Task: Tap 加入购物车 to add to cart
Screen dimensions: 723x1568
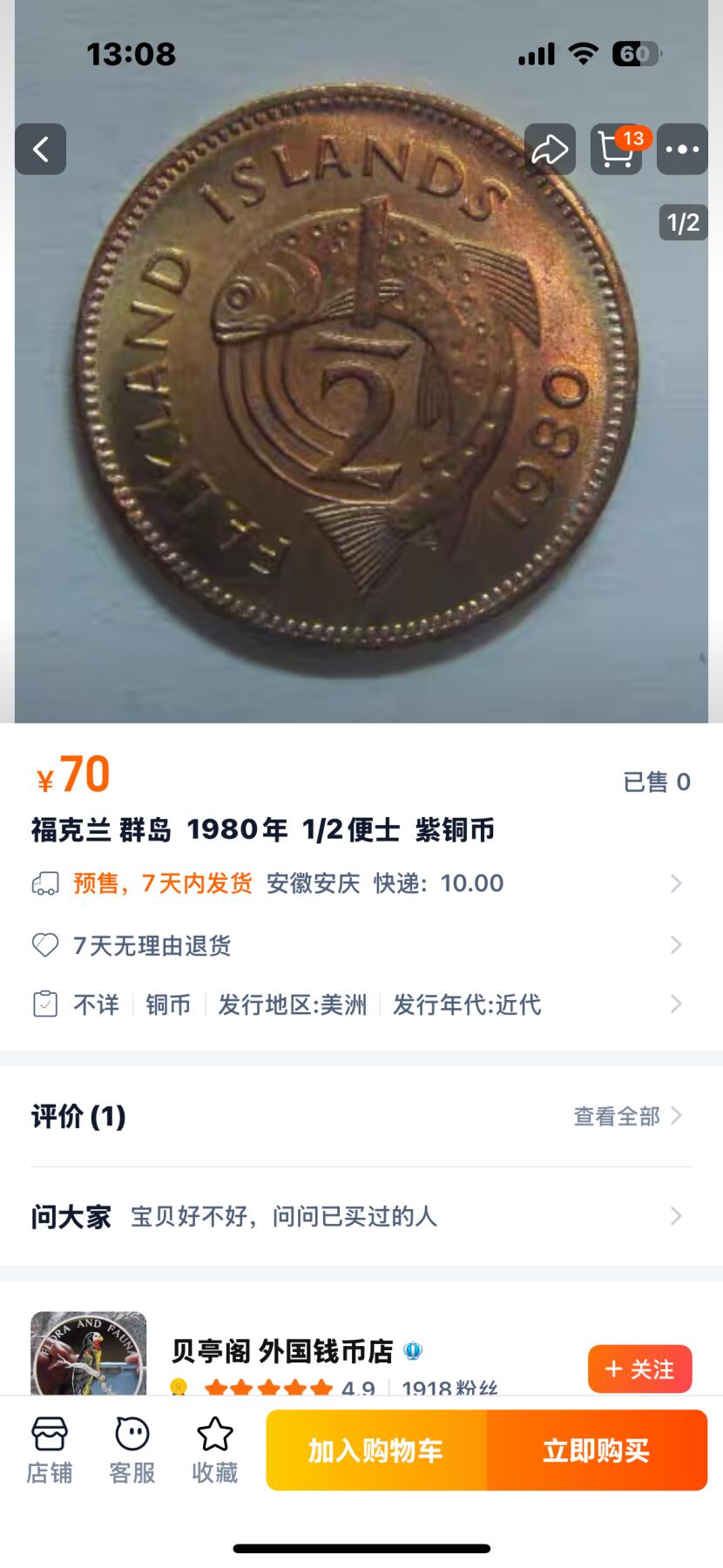Action: [x=376, y=1450]
